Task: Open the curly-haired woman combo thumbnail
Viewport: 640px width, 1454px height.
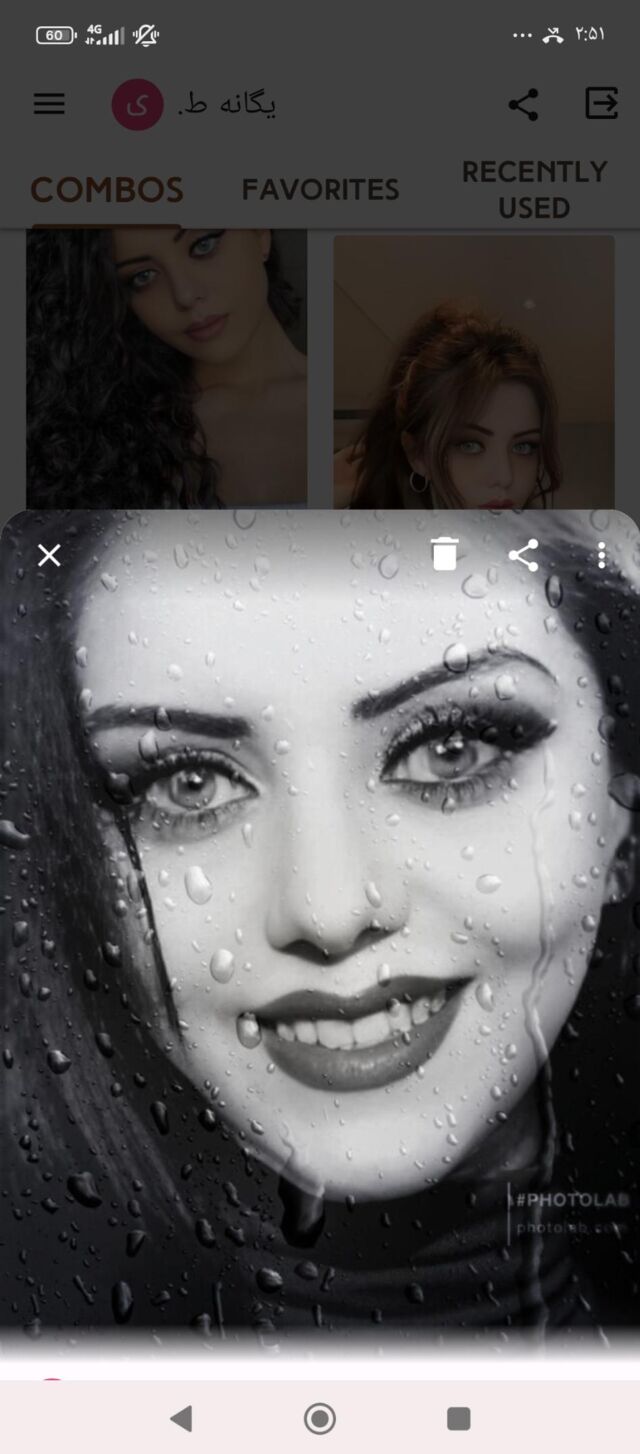Action: click(166, 368)
